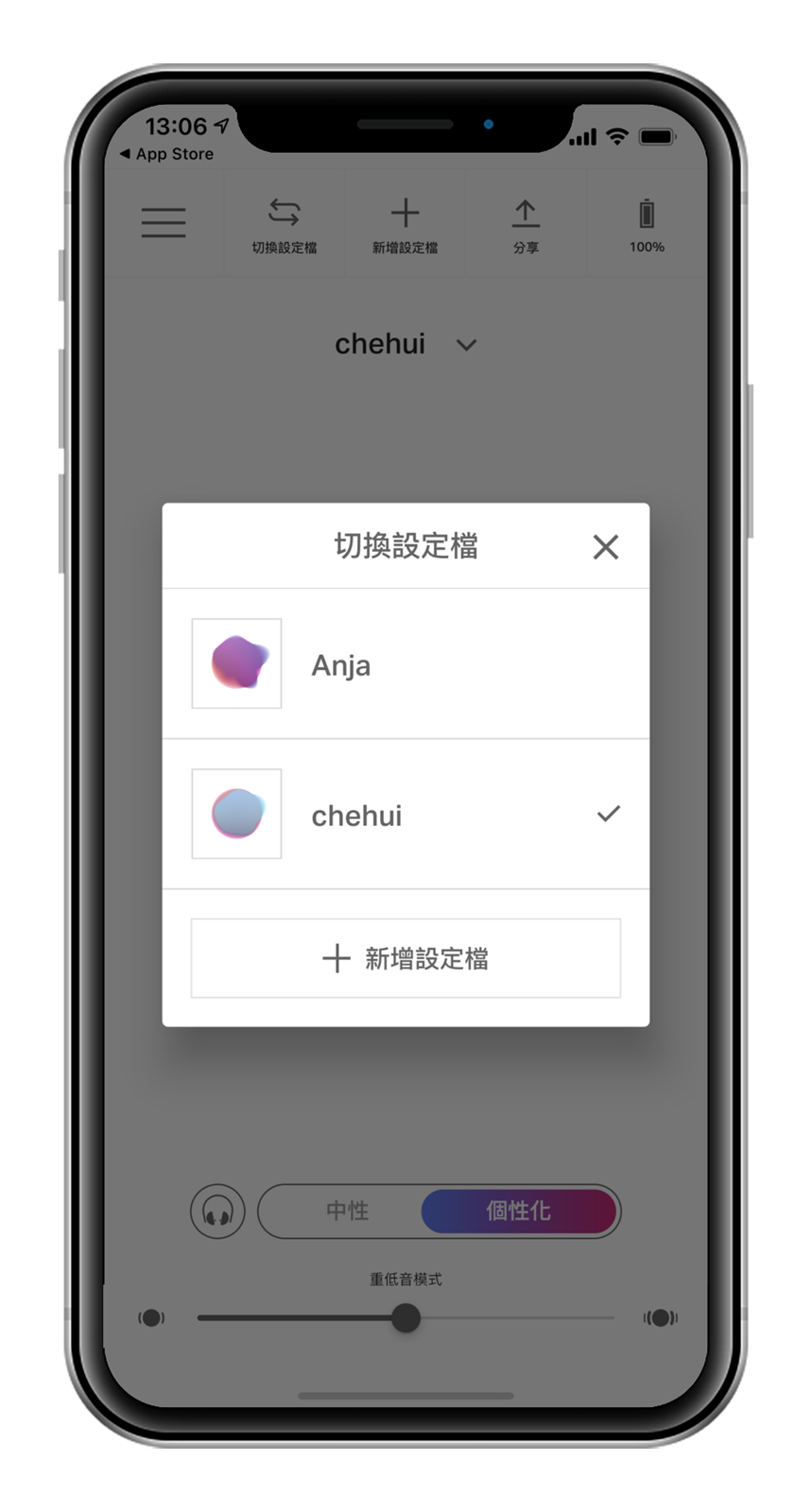Switch to 個性化 sound mode
Screen dimensions: 812x1512
518,1211
